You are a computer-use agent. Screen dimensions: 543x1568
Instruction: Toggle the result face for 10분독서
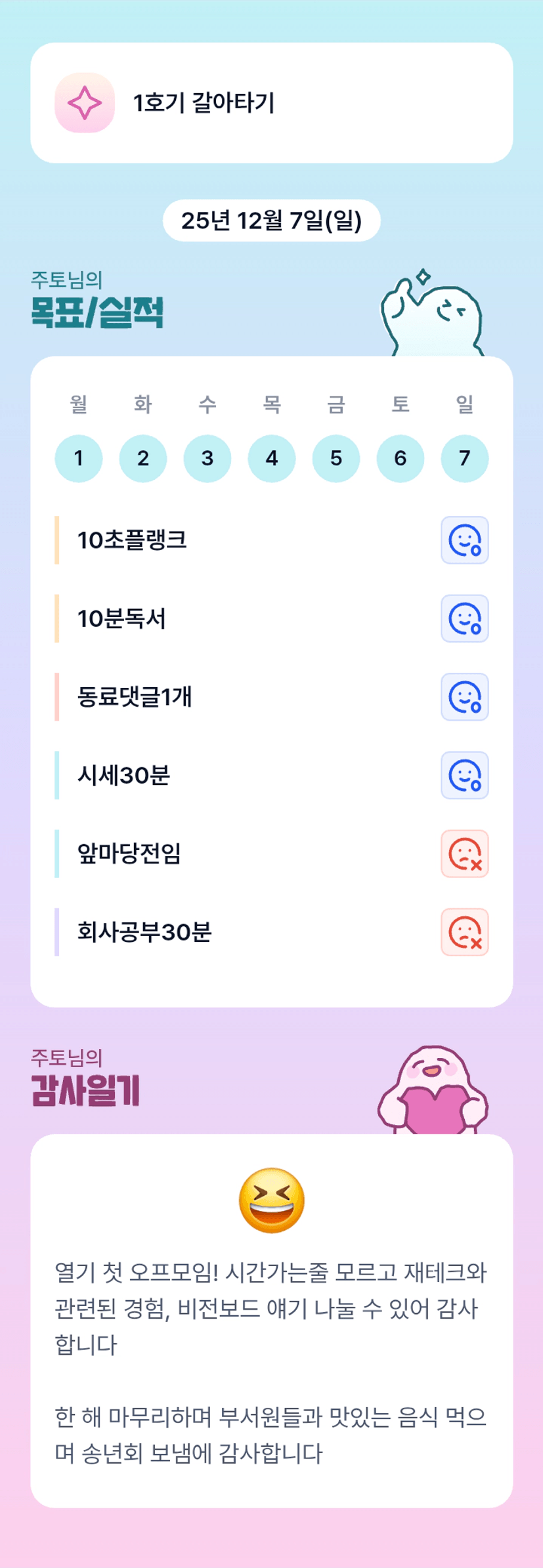465,618
